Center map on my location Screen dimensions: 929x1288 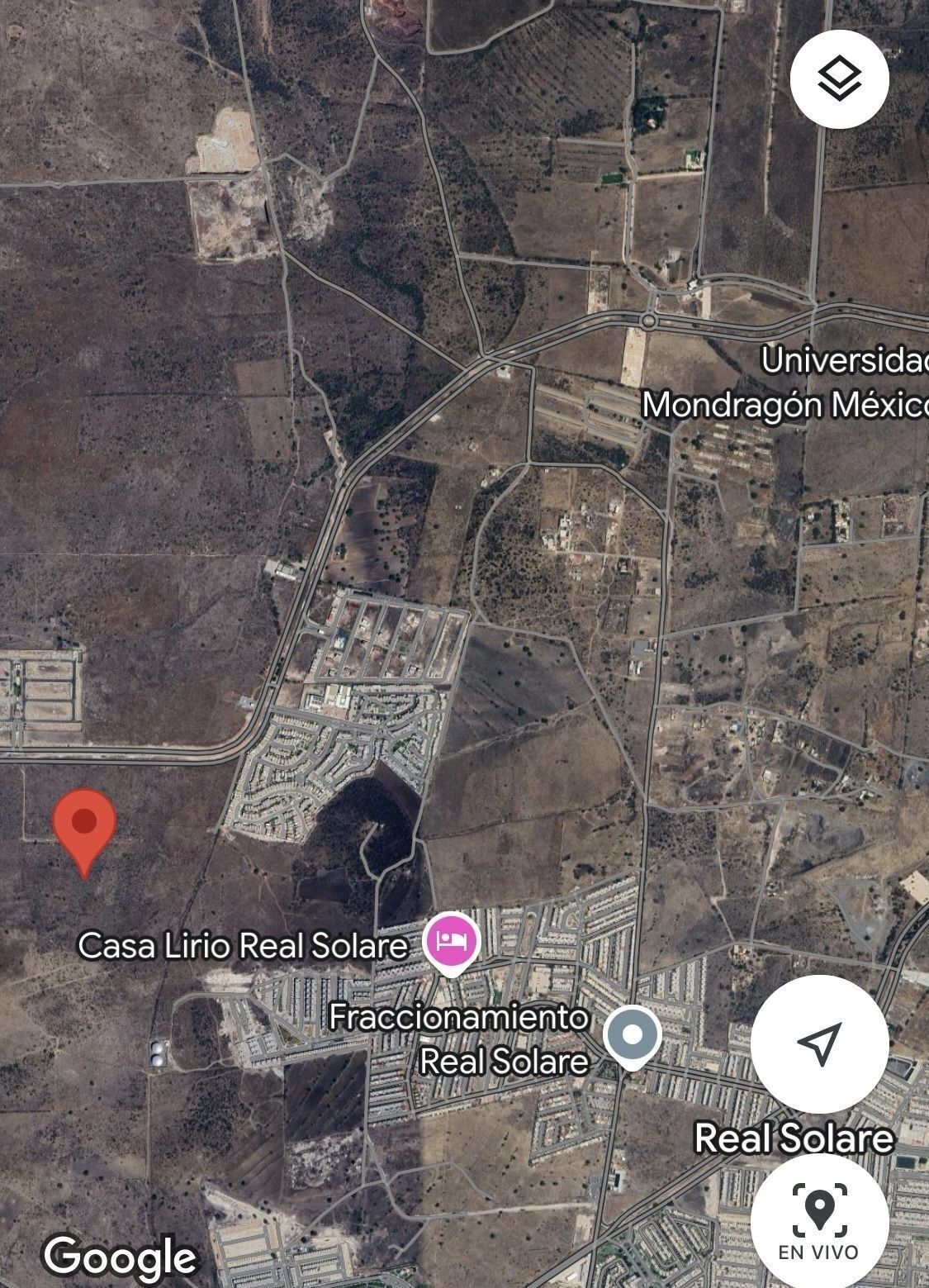point(819,1043)
